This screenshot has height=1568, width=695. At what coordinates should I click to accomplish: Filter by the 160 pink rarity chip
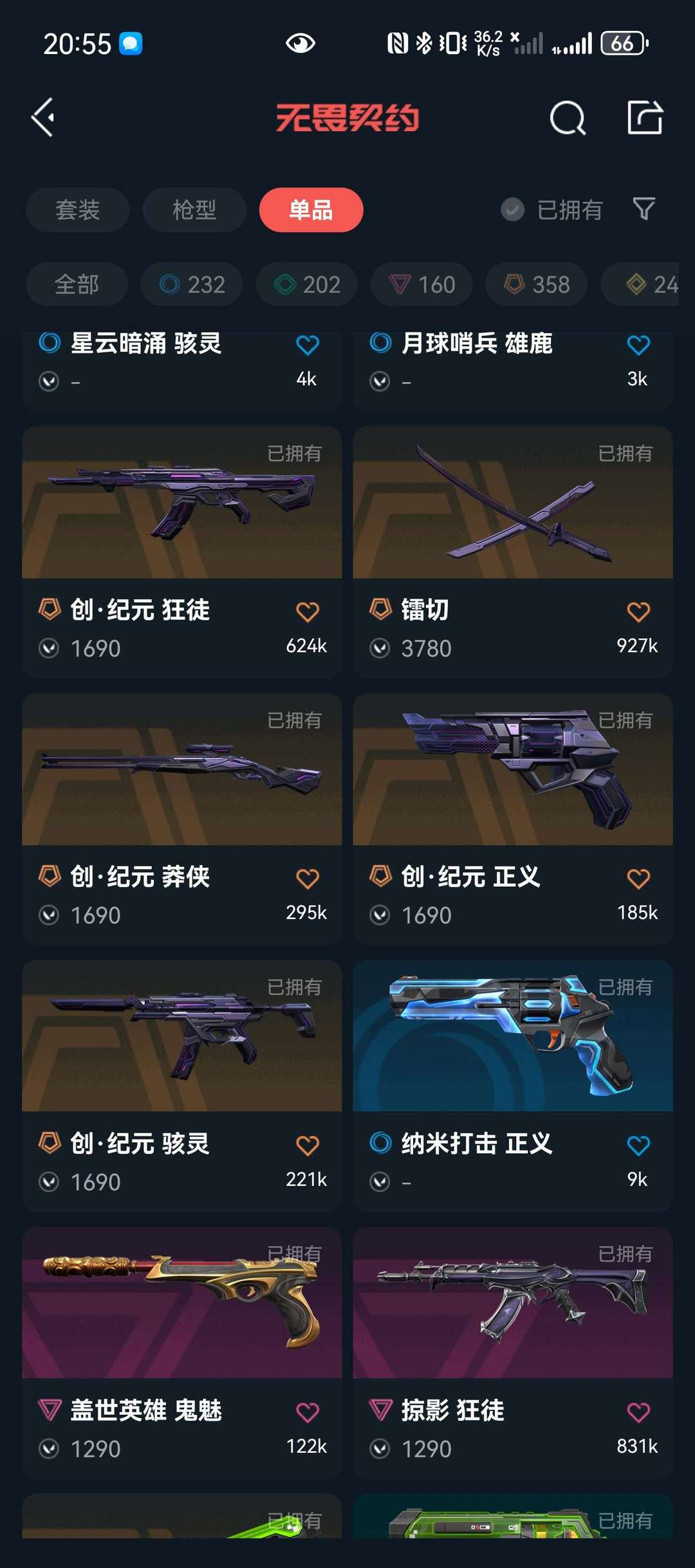[x=422, y=284]
